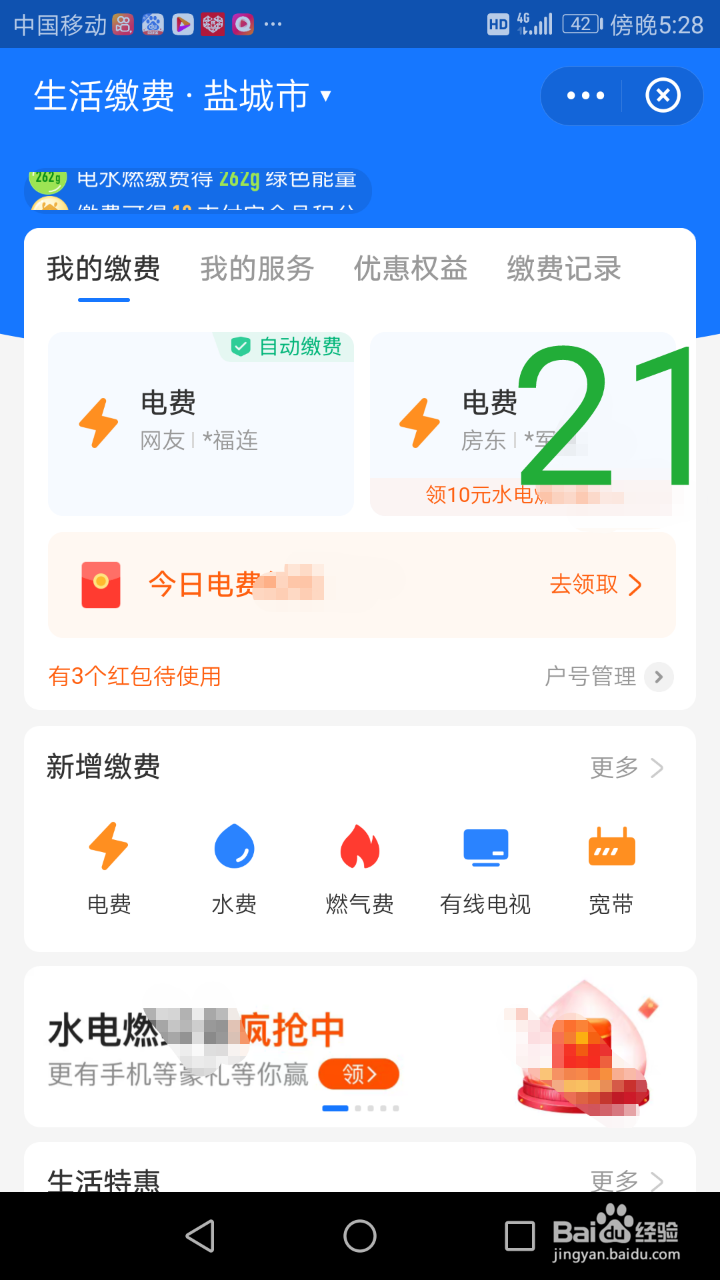Click the 有3个红包待使用 link
720x1280 pixels.
pos(134,677)
